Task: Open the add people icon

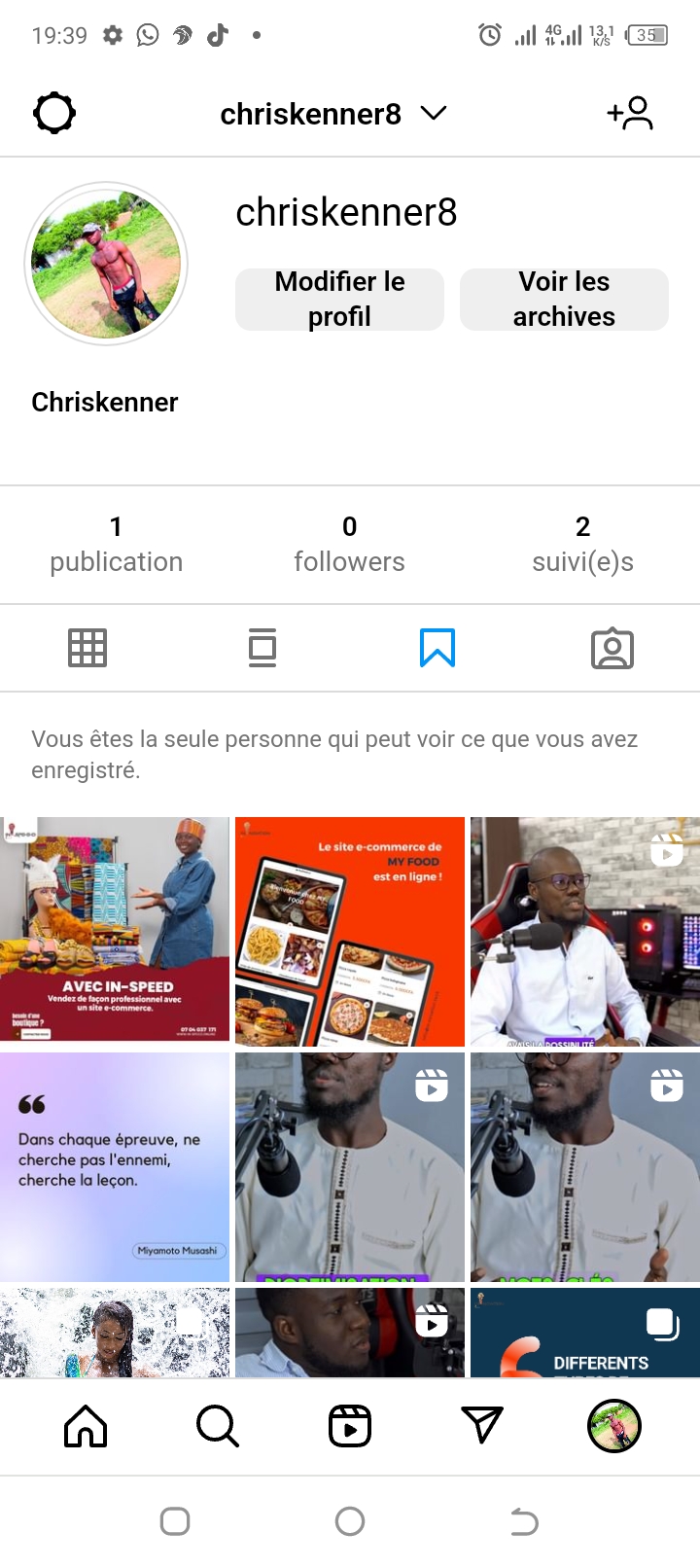Action: tap(630, 114)
